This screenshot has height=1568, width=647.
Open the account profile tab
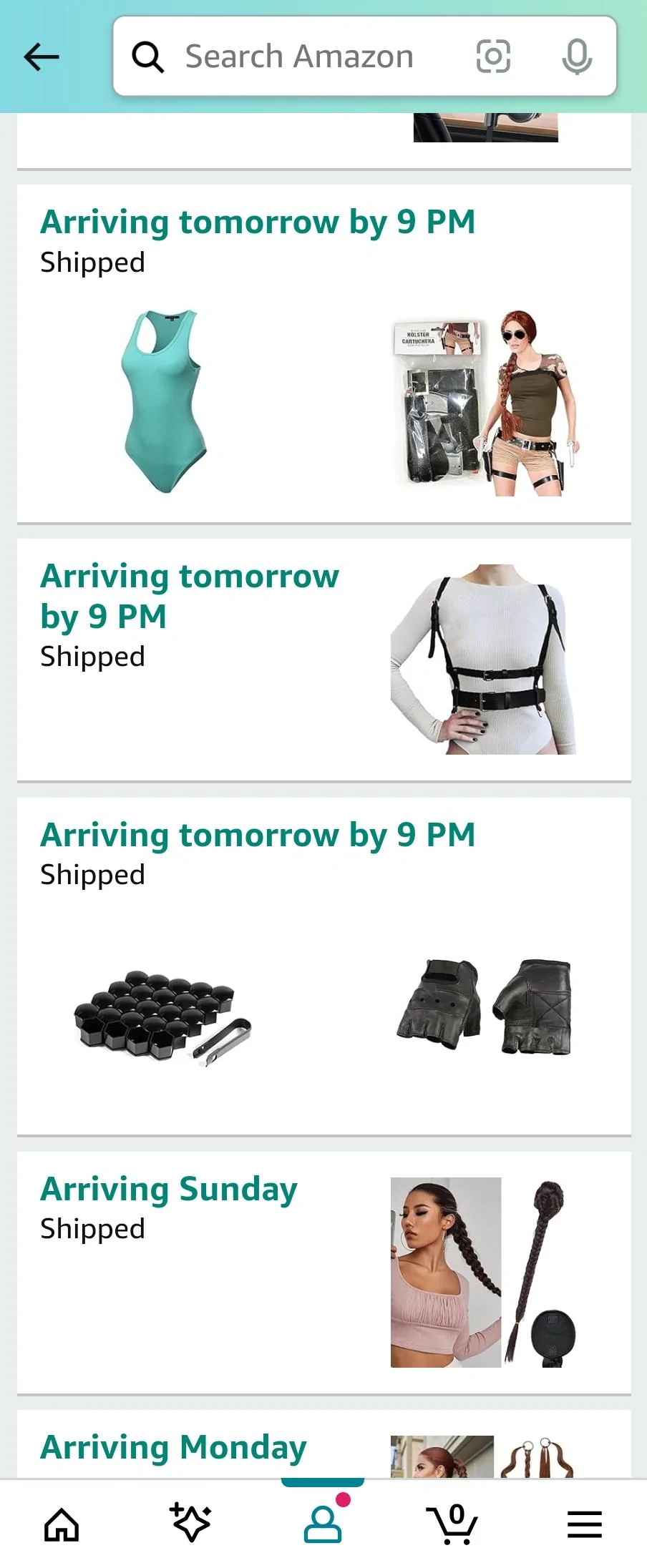(x=323, y=1524)
